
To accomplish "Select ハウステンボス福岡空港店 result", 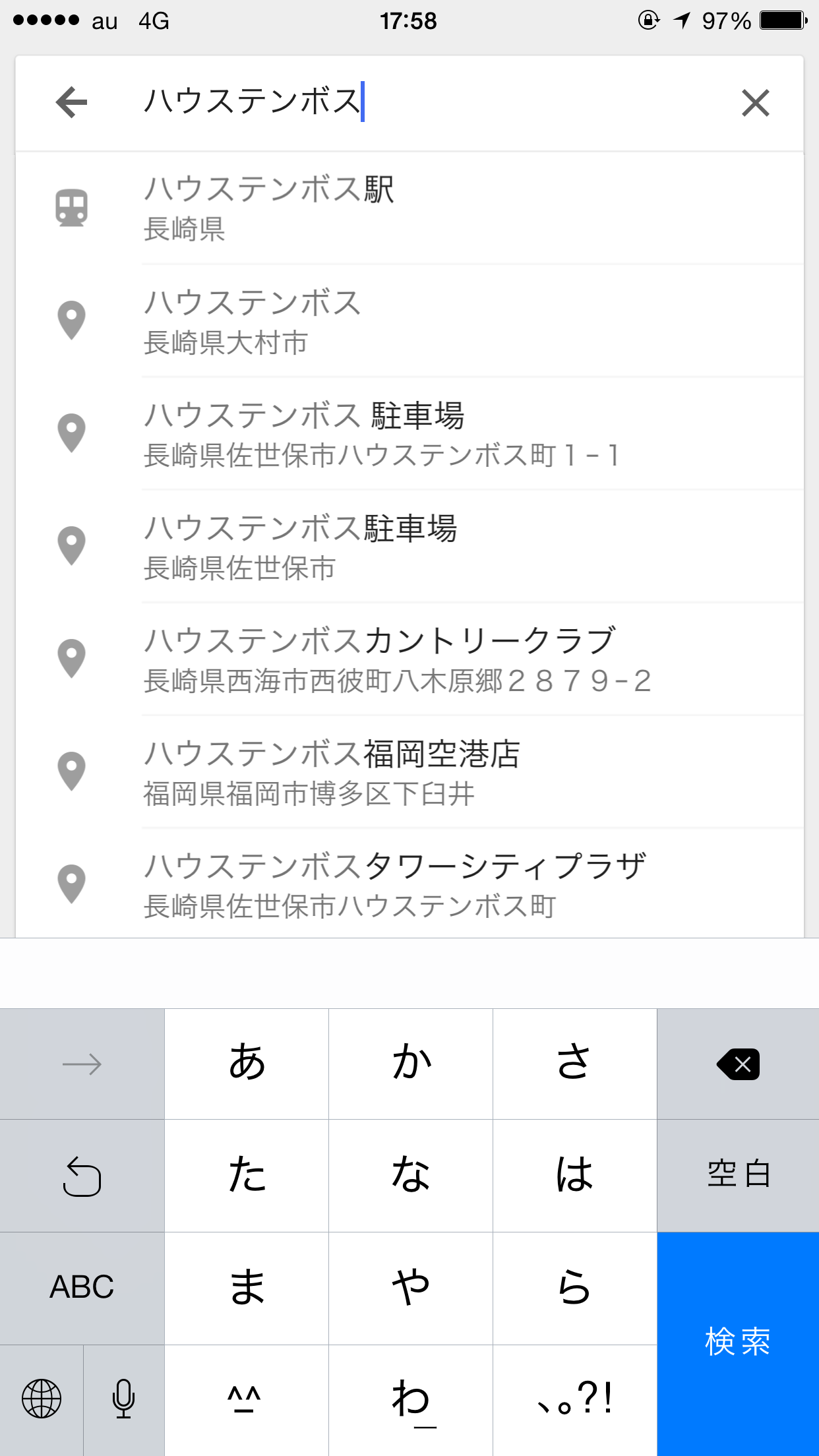I will pyautogui.click(x=409, y=772).
